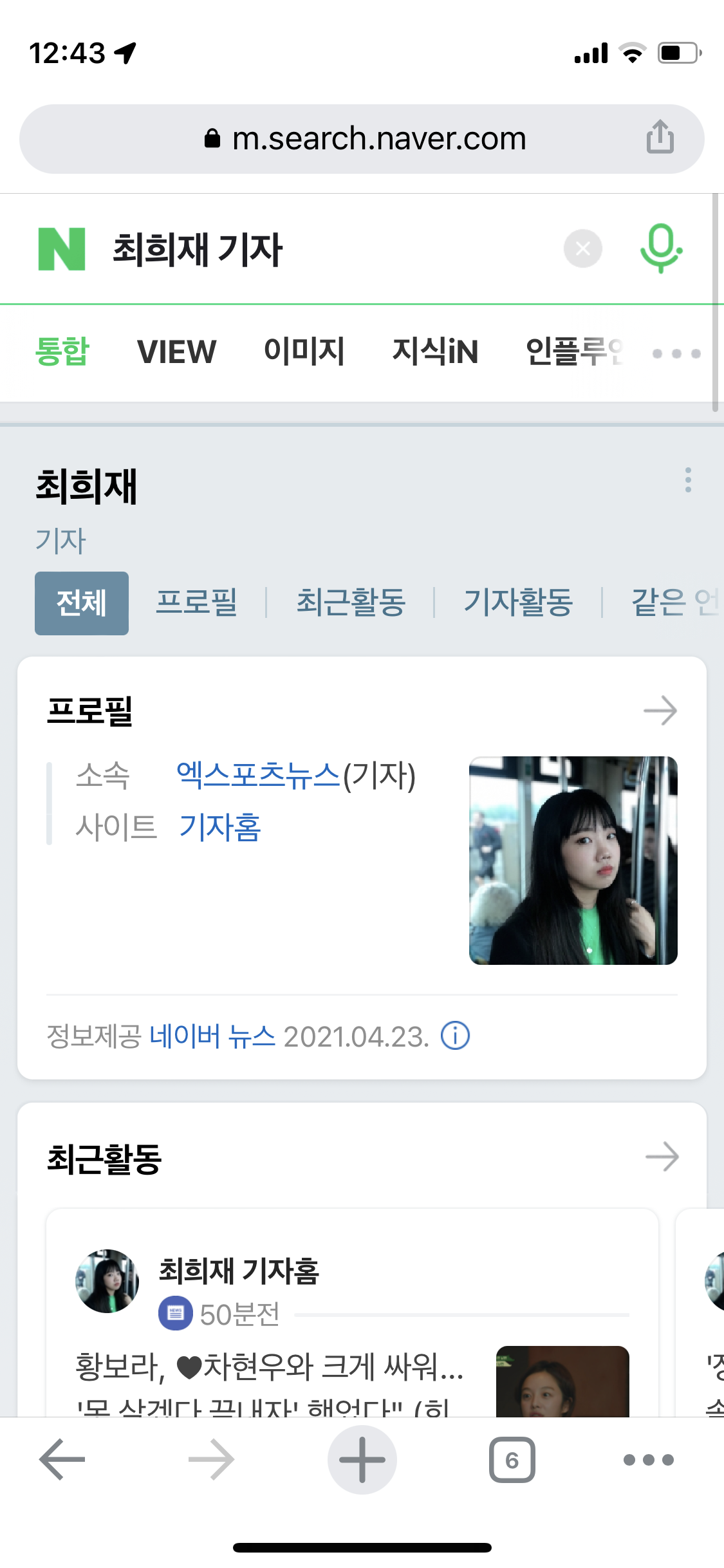Select the 프로필 section tab

pos(197,603)
